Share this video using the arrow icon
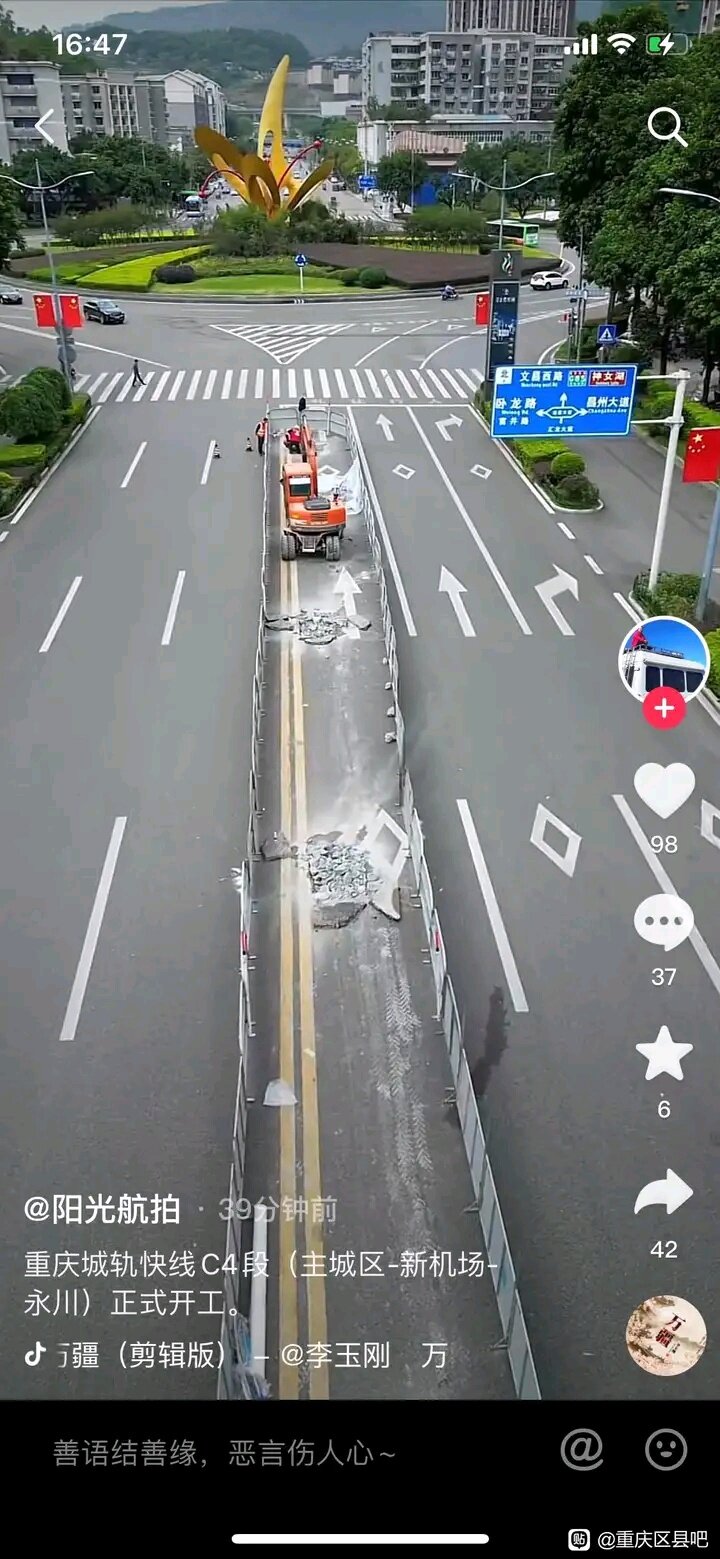720x1559 pixels. [x=664, y=1192]
